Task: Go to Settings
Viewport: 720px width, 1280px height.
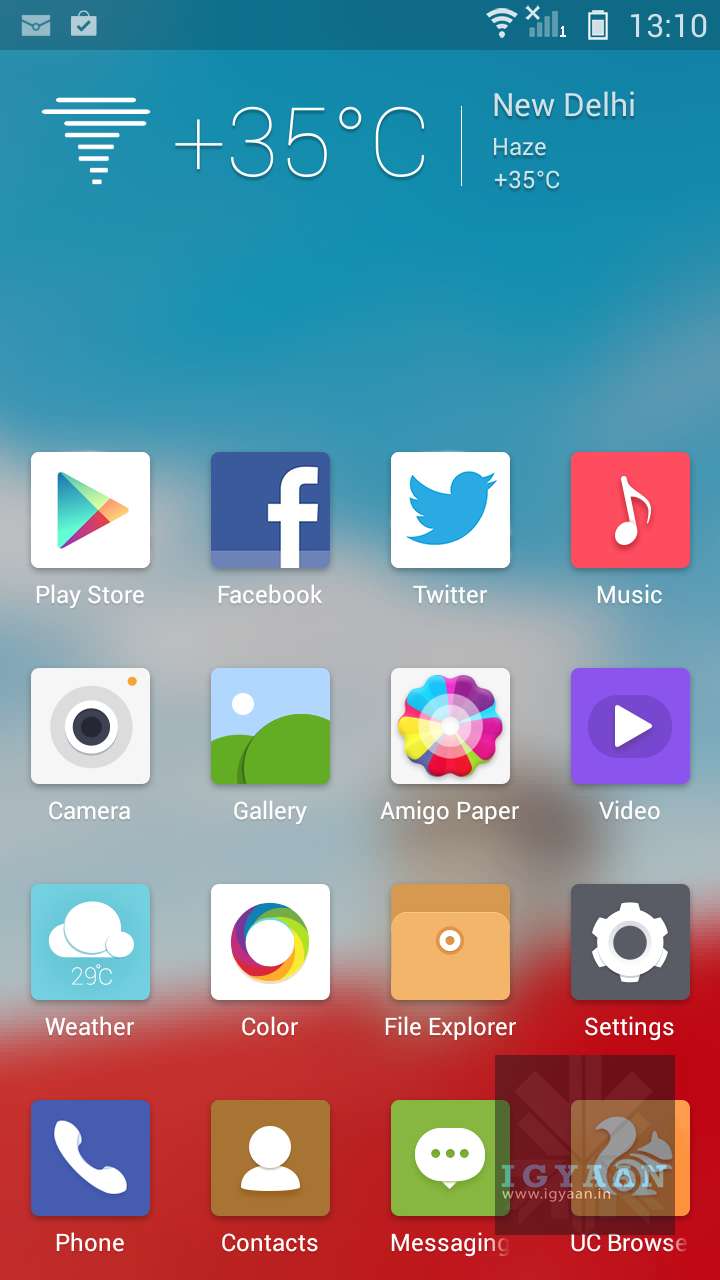Action: (x=630, y=942)
